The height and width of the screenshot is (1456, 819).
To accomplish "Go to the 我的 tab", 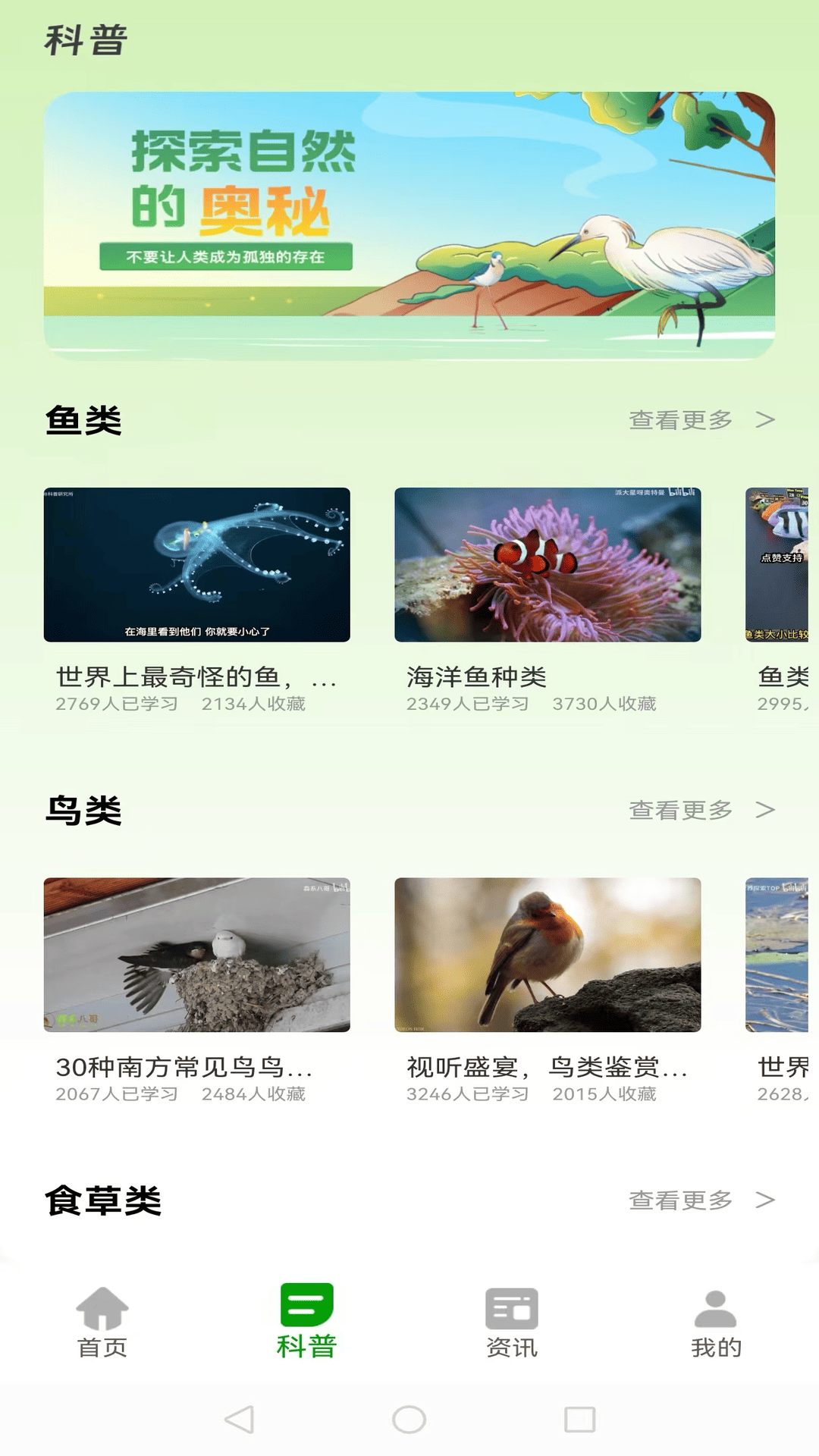I will point(716,1323).
